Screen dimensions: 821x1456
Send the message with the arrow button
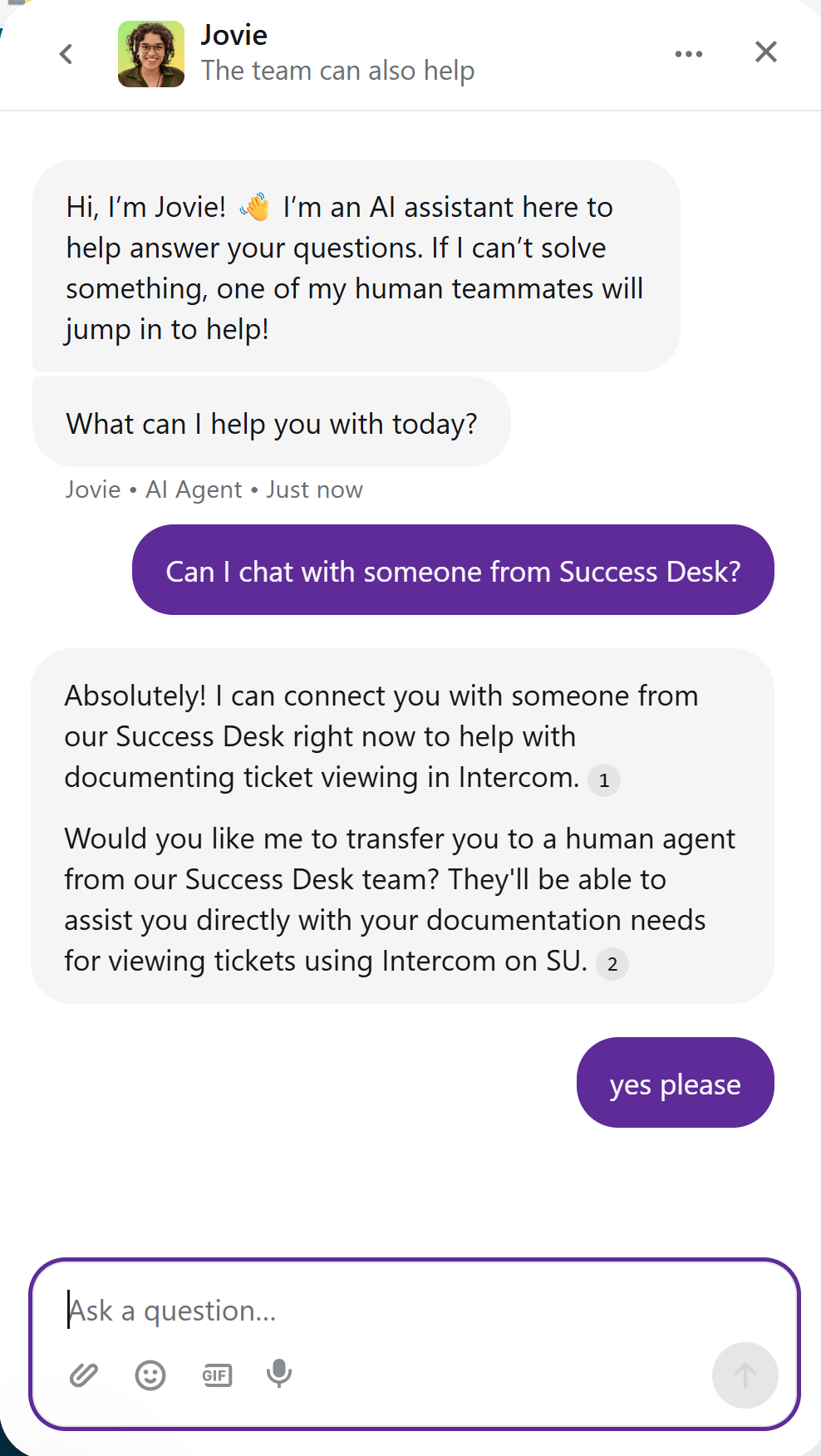(x=745, y=1375)
